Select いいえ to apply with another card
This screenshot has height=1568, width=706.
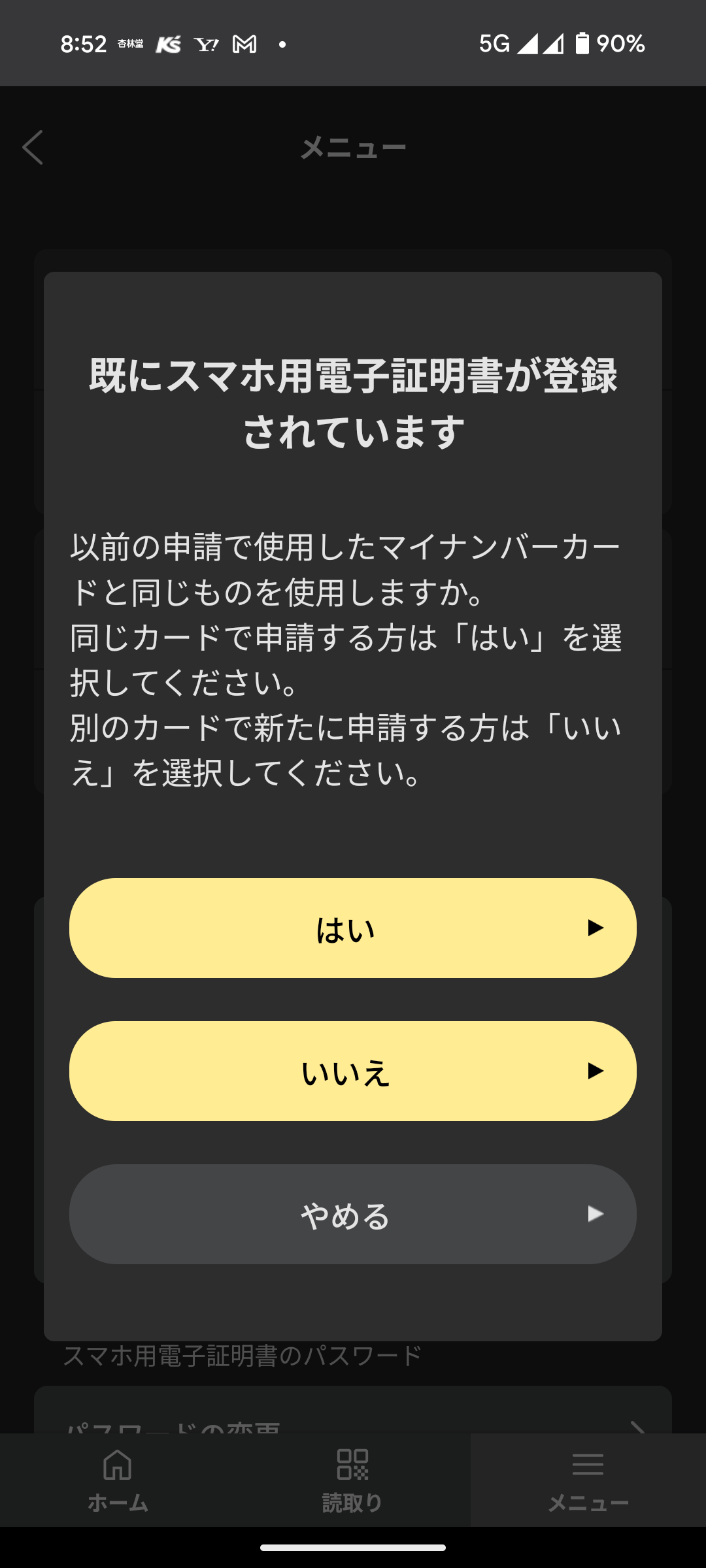coord(353,1071)
